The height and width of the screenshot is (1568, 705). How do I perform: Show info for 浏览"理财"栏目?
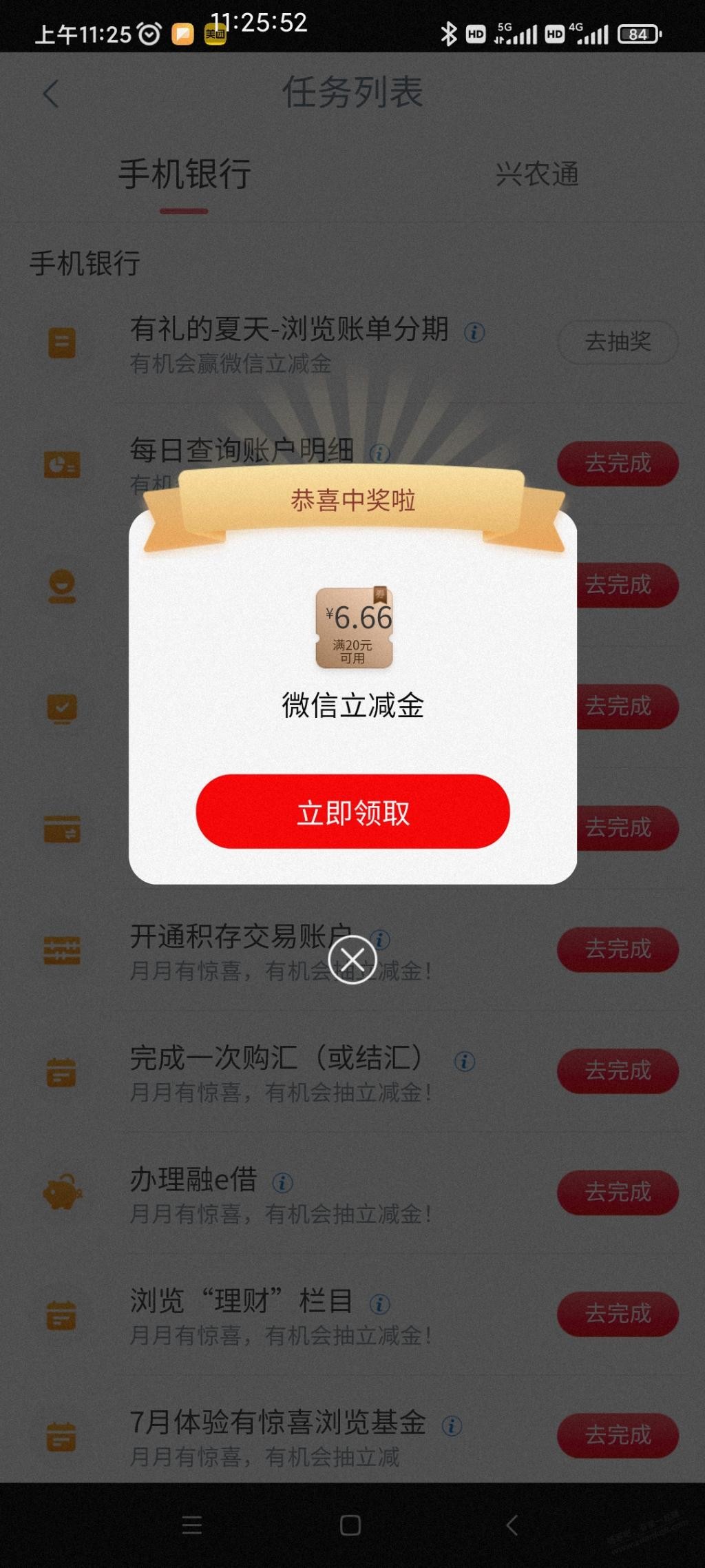(x=380, y=1303)
